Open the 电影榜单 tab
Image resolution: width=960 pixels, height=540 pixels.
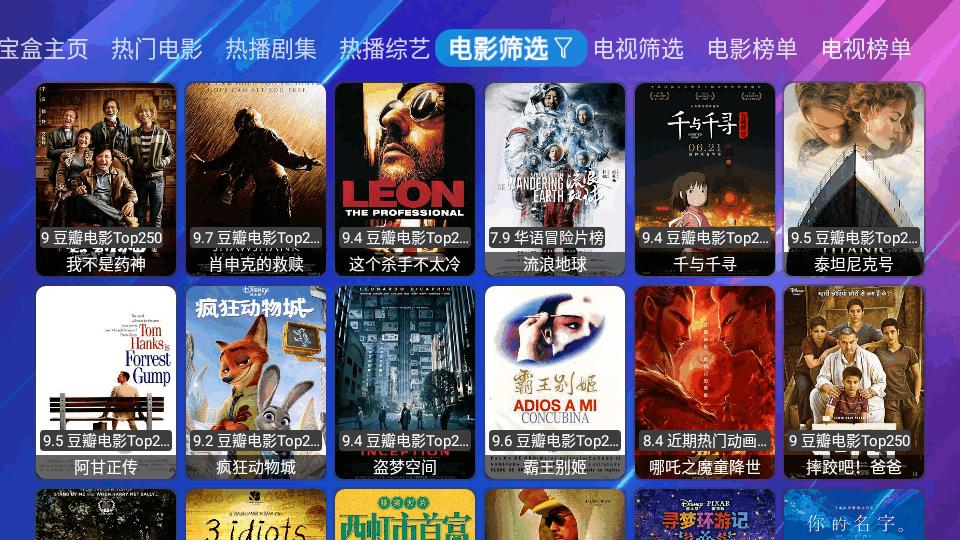pyautogui.click(x=752, y=48)
